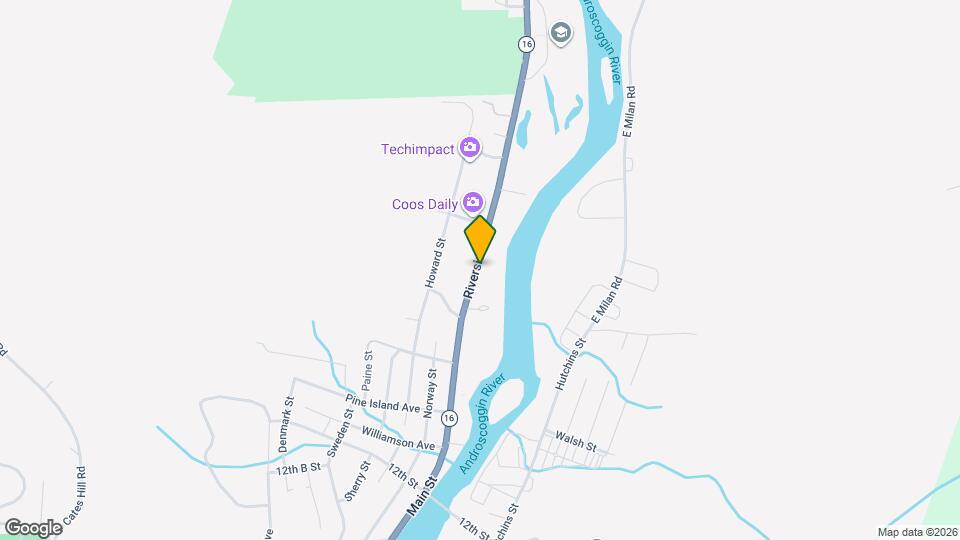Tap the orange location marker on the map
Screen dimensions: 960x540
pyautogui.click(x=480, y=239)
